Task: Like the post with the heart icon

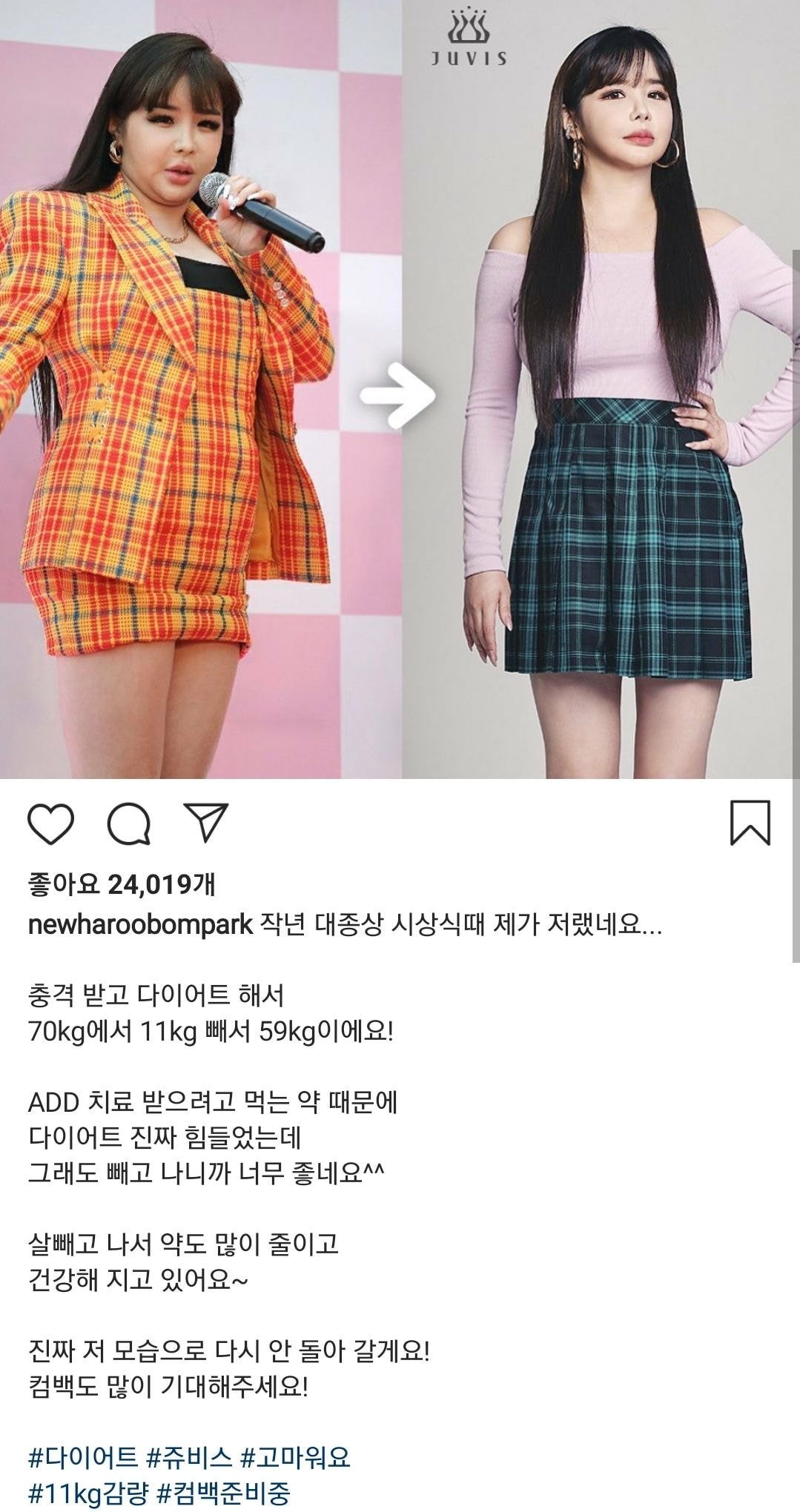Action: click(50, 823)
